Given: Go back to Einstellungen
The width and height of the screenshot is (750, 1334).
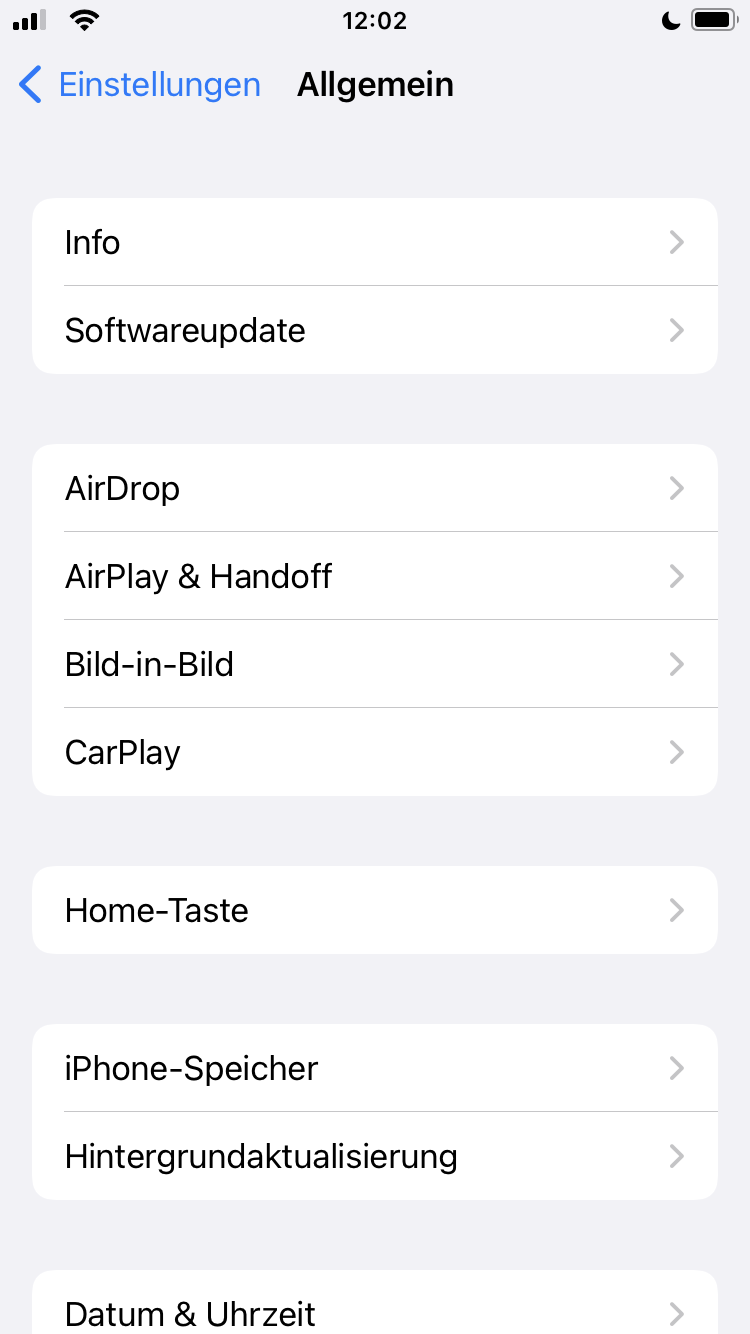Looking at the screenshot, I should pyautogui.click(x=140, y=85).
